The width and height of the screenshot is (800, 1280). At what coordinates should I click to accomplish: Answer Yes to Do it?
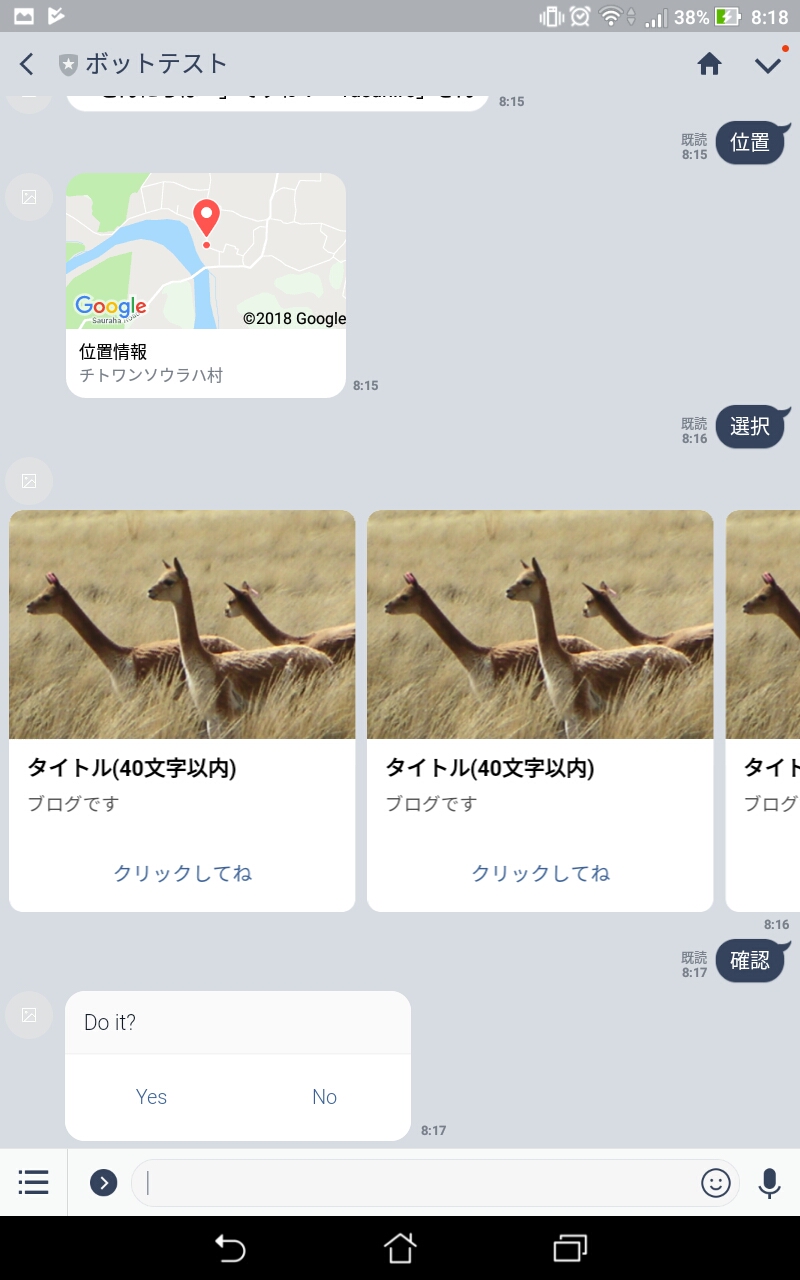(x=151, y=1097)
